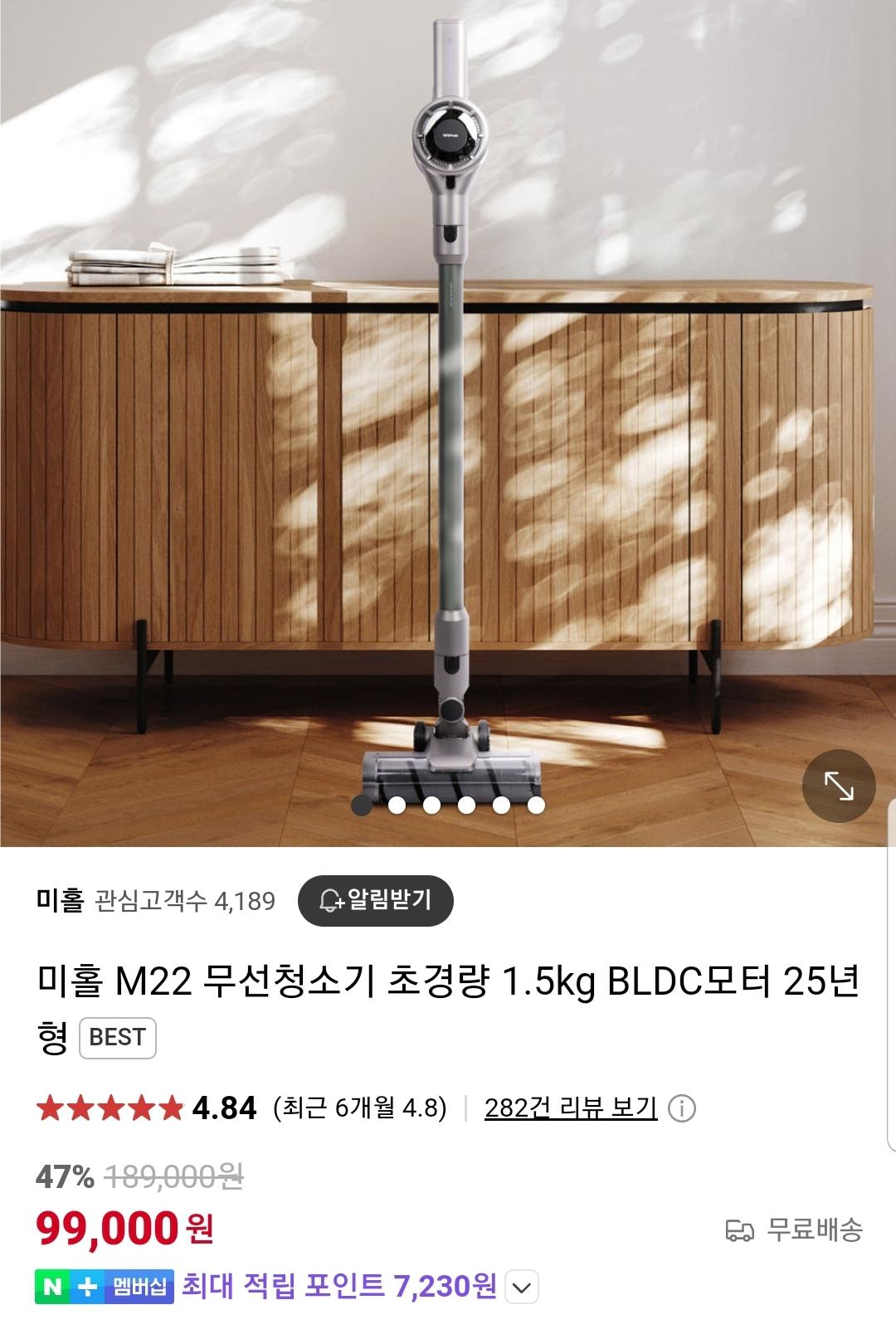
Task: Open 282건 리뷰 보기 reviews link
Action: (x=571, y=1108)
